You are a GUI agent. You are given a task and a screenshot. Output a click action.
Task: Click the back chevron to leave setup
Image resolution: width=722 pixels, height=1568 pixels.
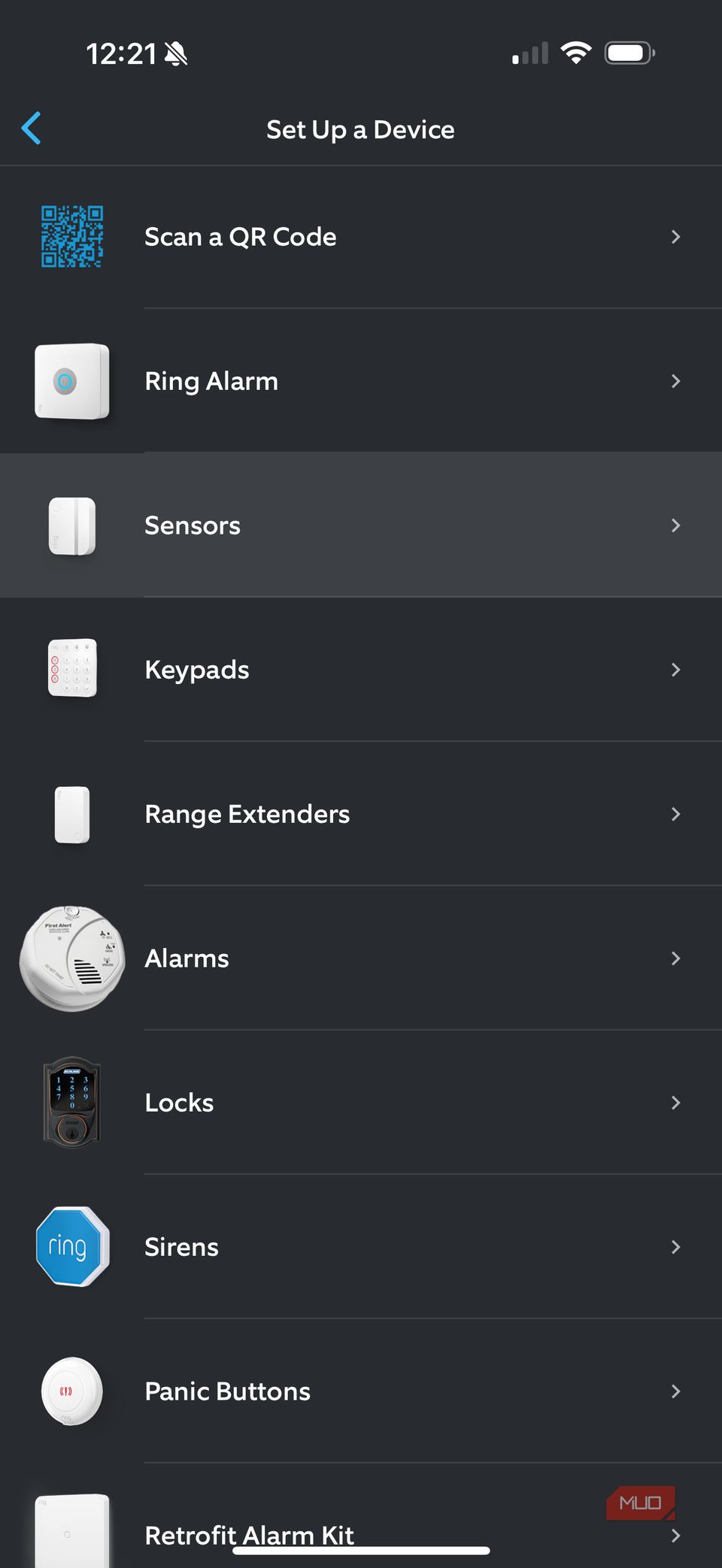pos(32,128)
